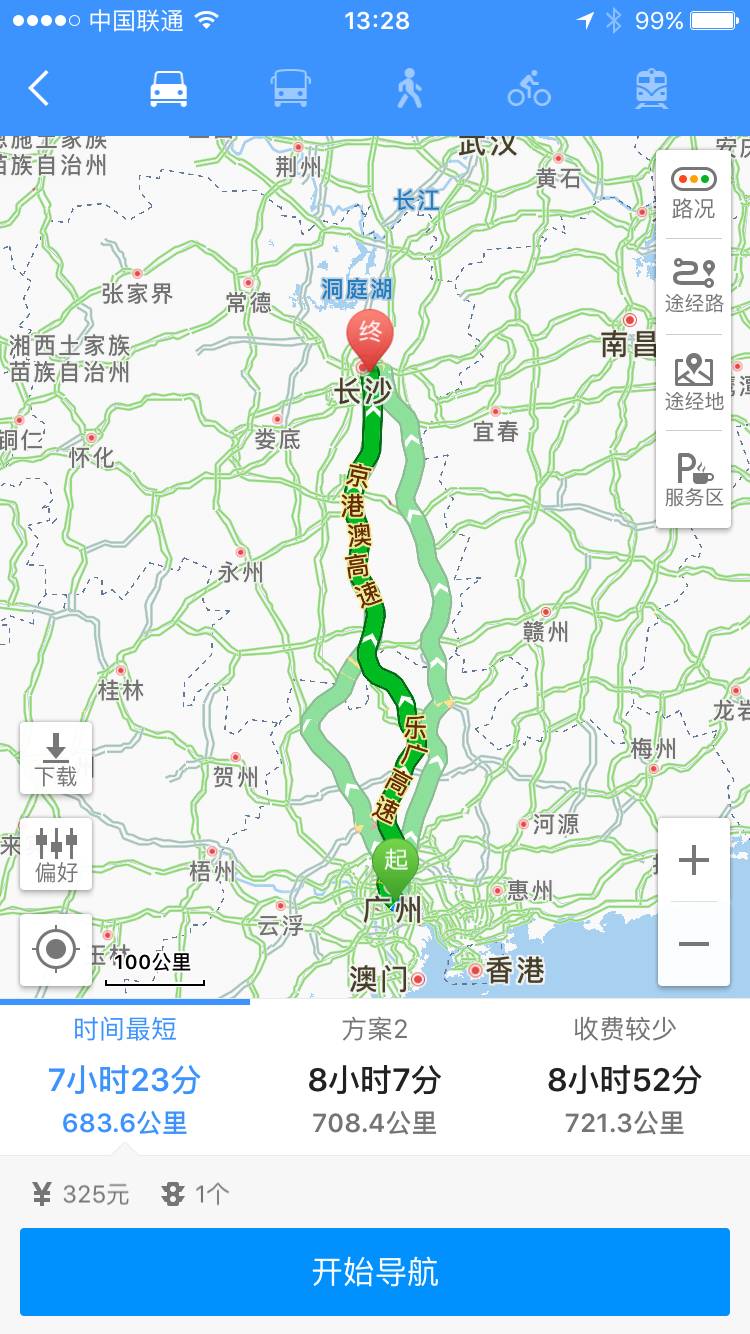Center map on my location
The width and height of the screenshot is (750, 1334).
click(x=56, y=948)
